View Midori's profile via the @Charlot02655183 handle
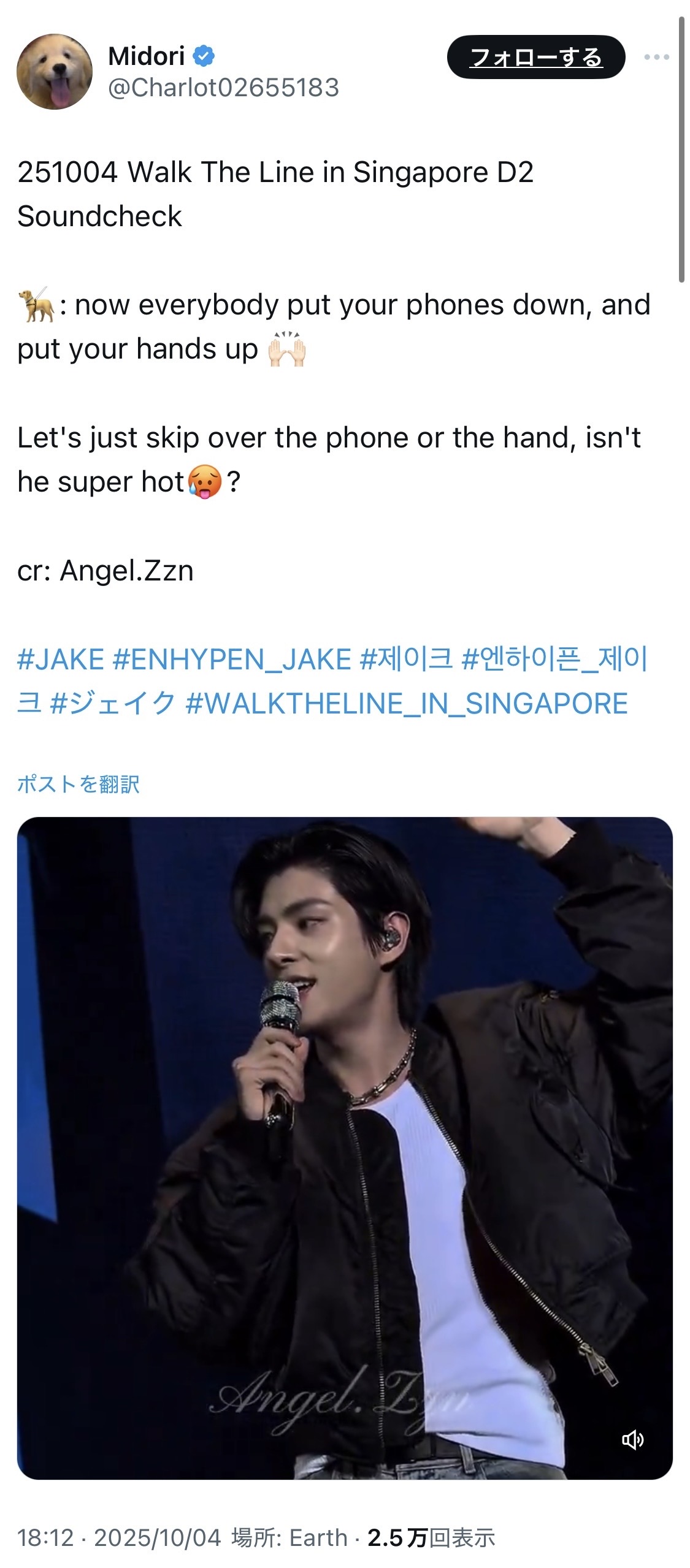The height and width of the screenshot is (1568, 690). pos(223,88)
